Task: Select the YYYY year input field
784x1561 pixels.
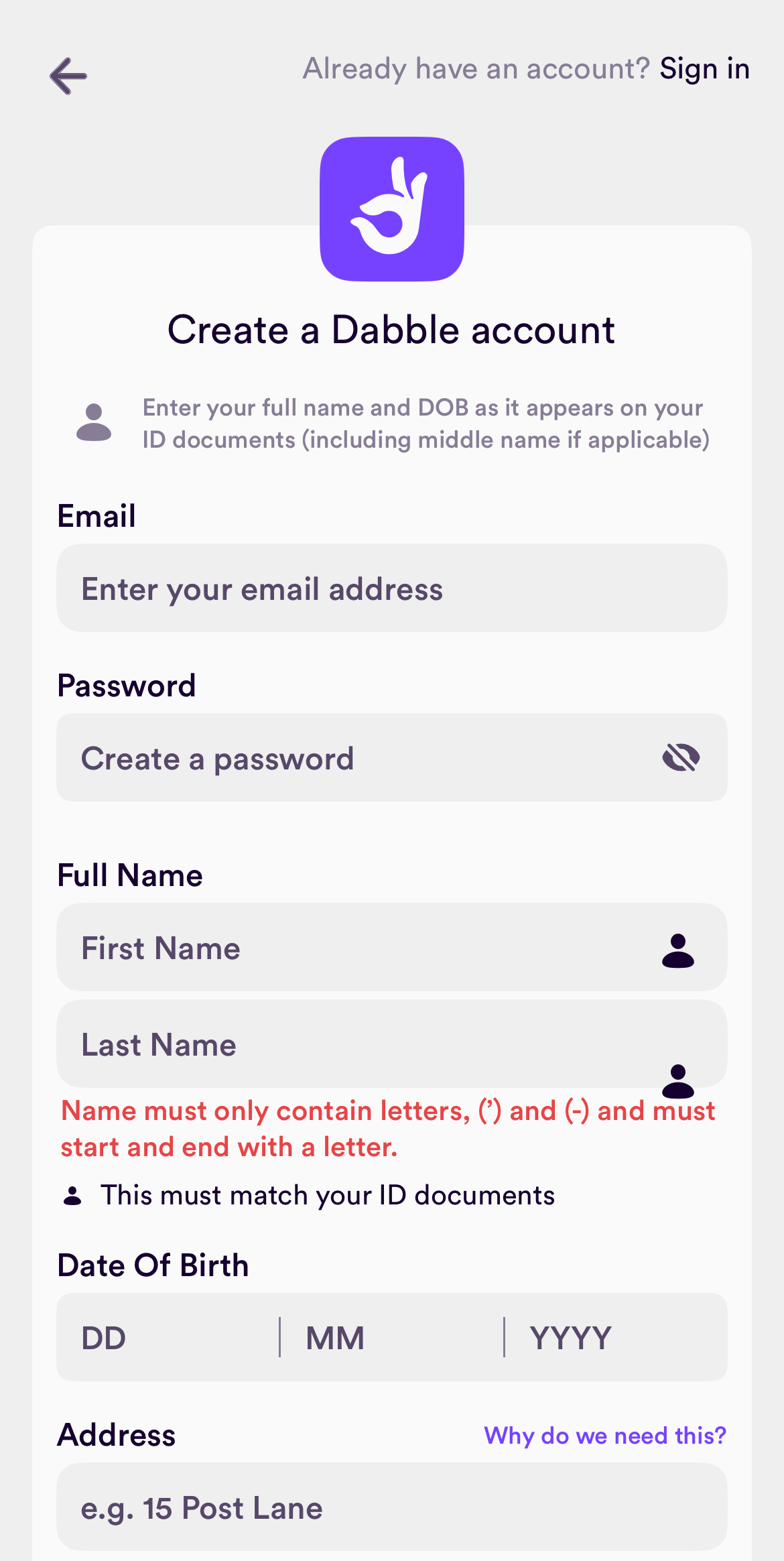Action: pyautogui.click(x=603, y=1337)
